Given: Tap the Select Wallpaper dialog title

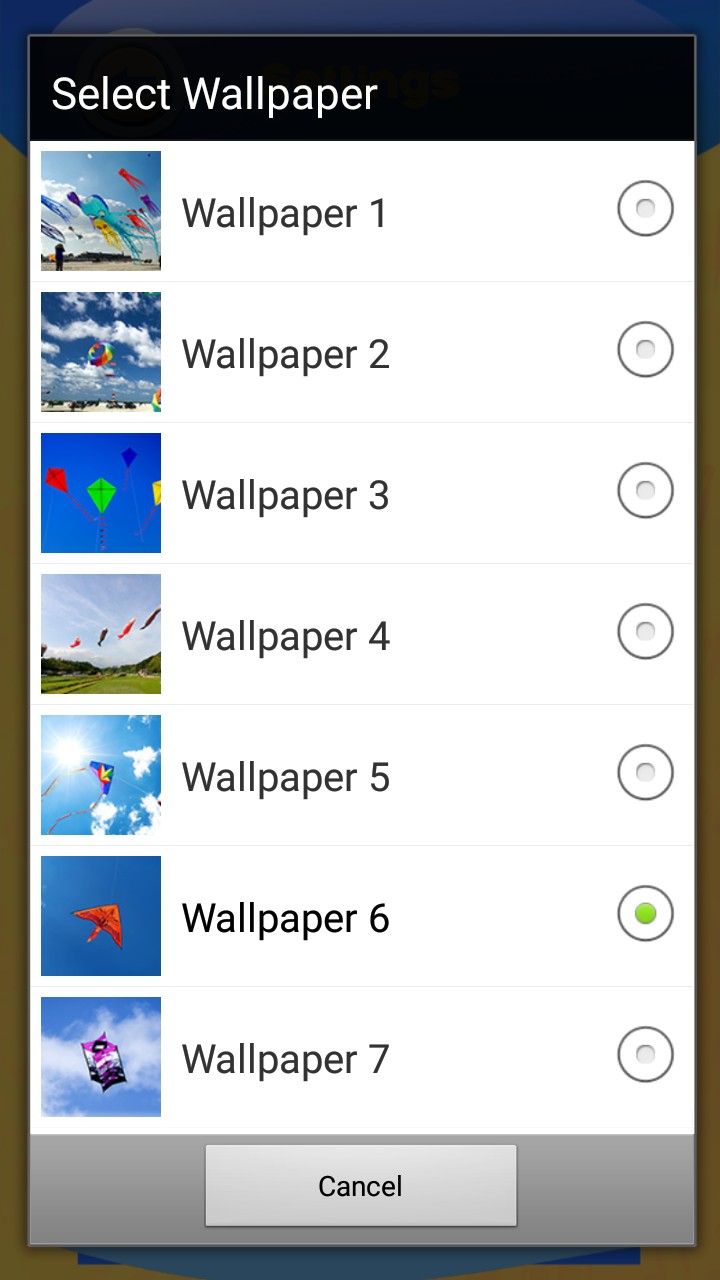Looking at the screenshot, I should coord(215,92).
